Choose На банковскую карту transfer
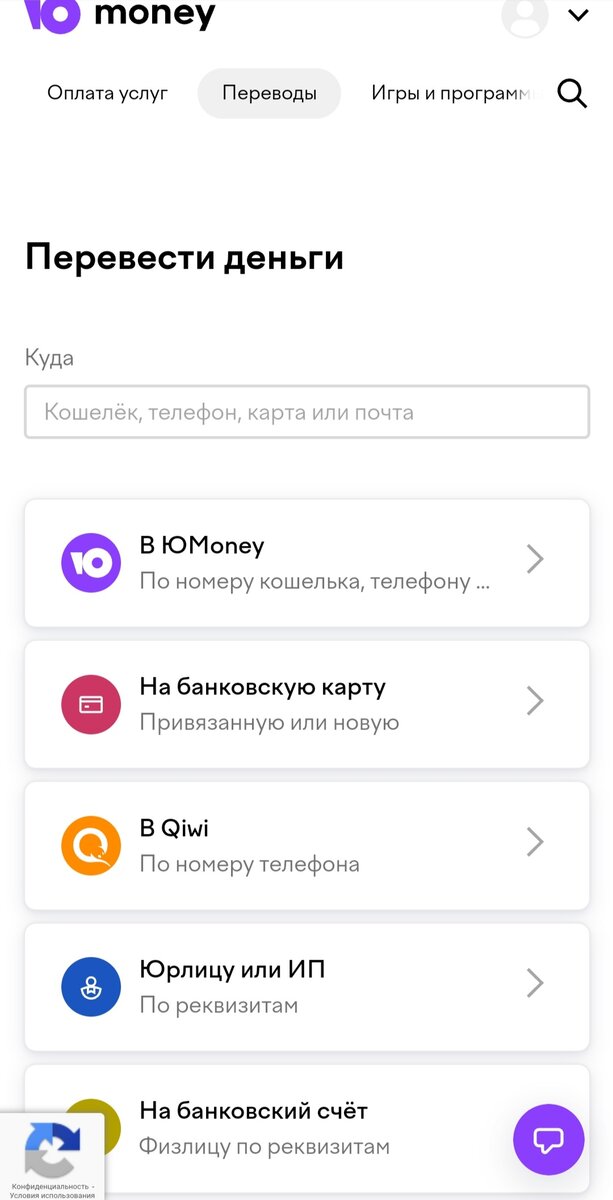613x1200 pixels. pos(307,704)
